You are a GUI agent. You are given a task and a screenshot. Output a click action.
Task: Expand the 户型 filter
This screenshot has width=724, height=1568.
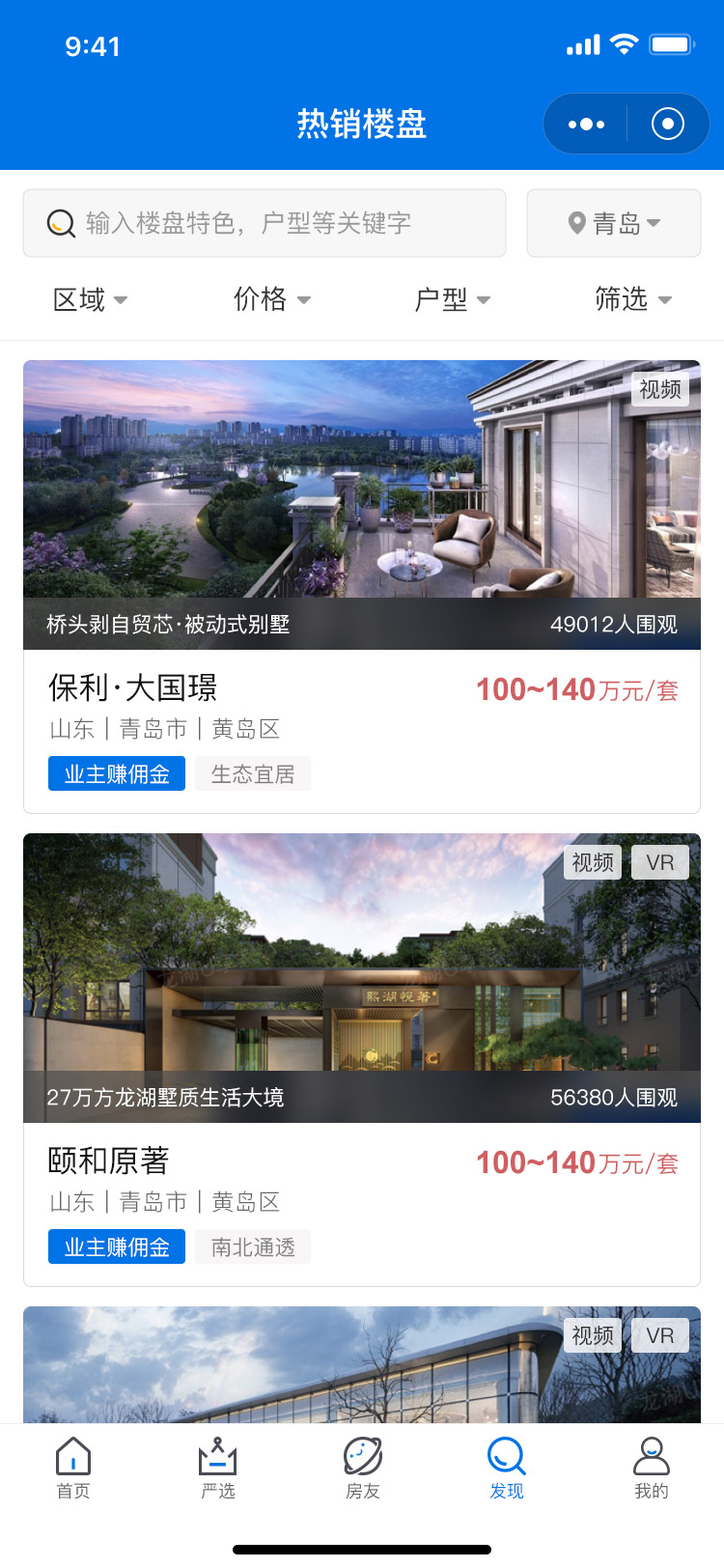[452, 299]
